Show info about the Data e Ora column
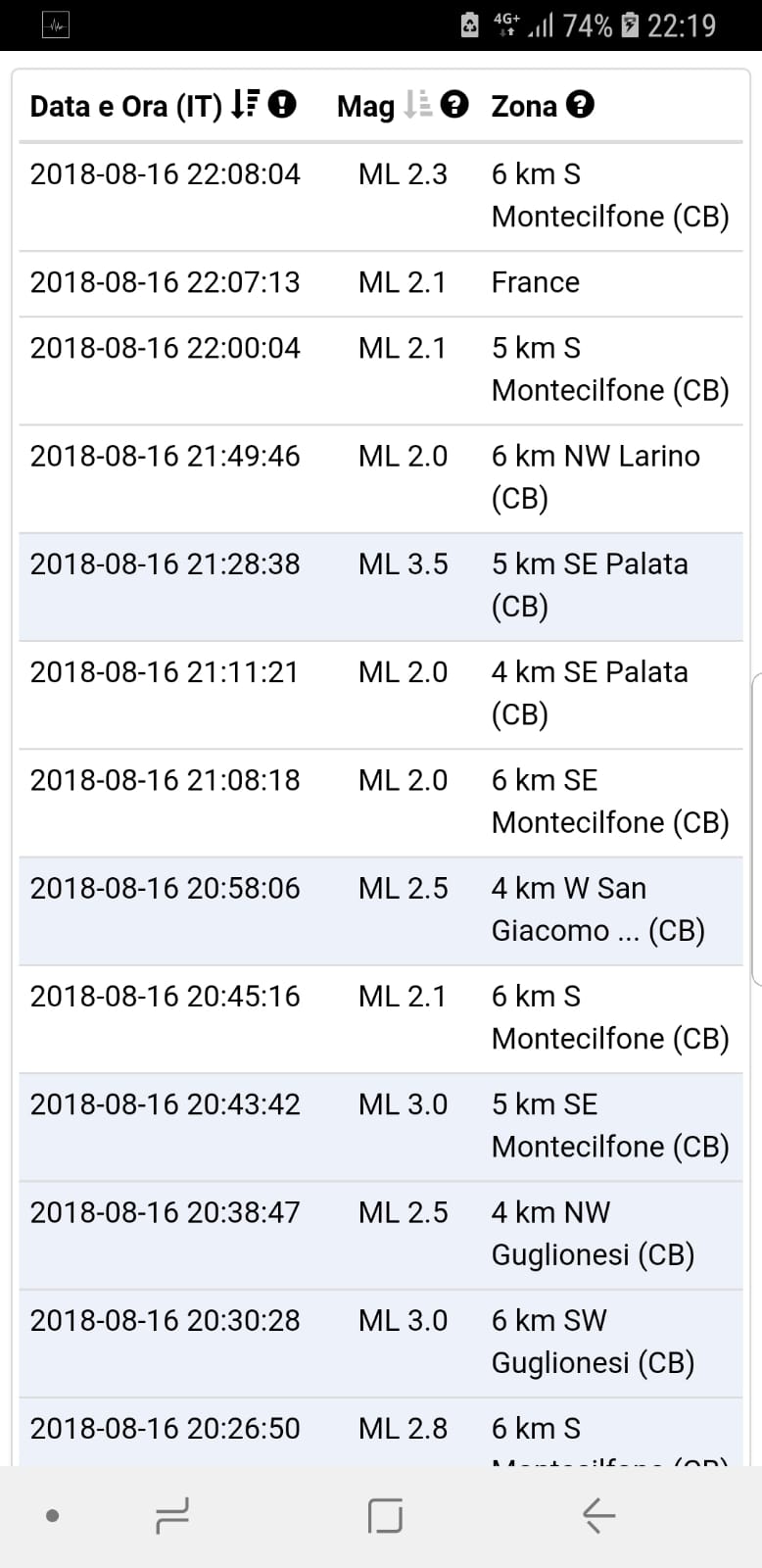Image resolution: width=762 pixels, height=1568 pixels. click(282, 103)
